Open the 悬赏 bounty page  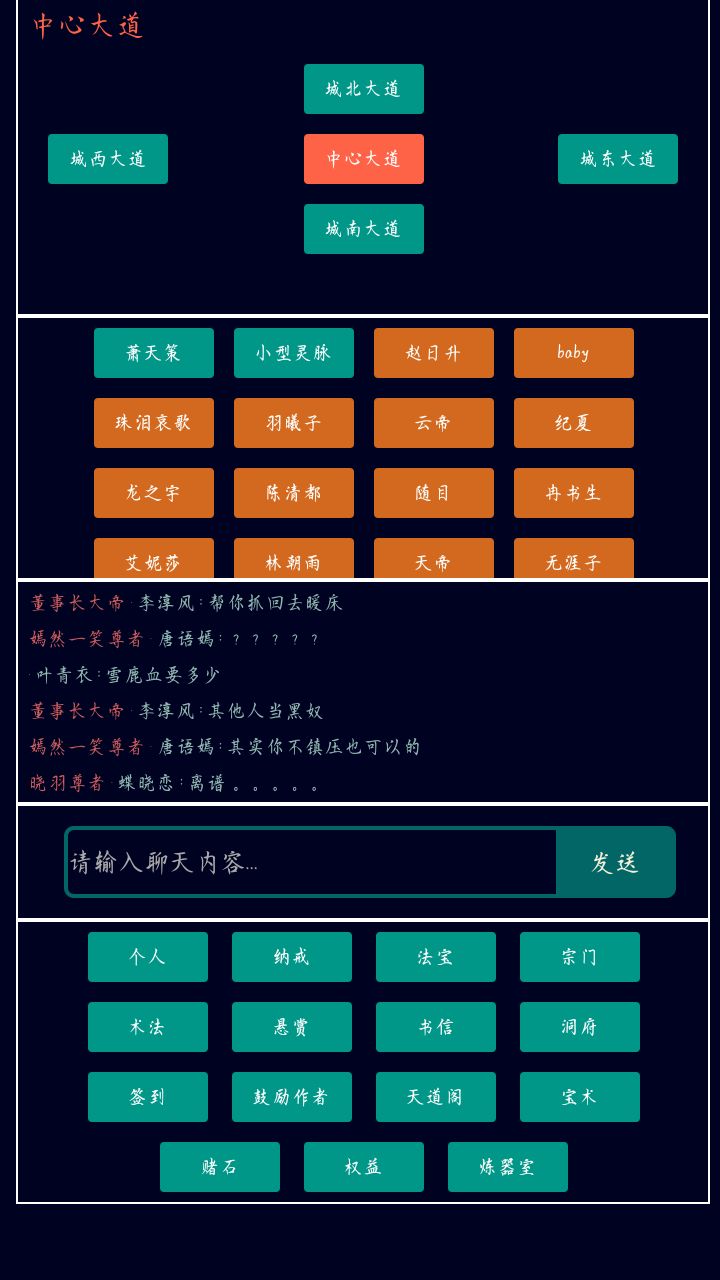tap(292, 1027)
